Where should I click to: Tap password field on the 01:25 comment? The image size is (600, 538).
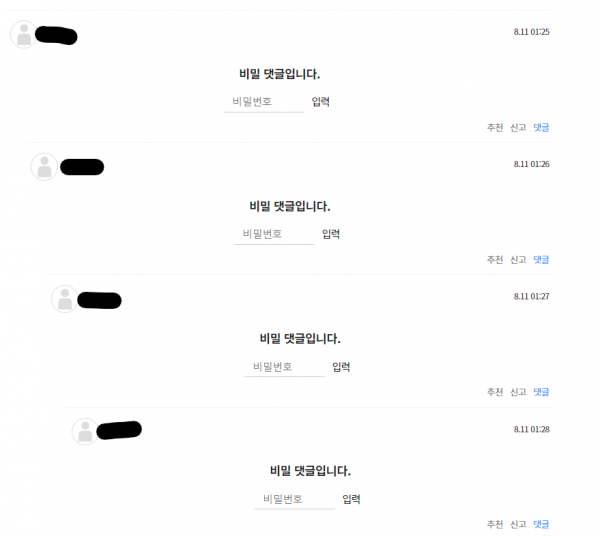point(263,102)
